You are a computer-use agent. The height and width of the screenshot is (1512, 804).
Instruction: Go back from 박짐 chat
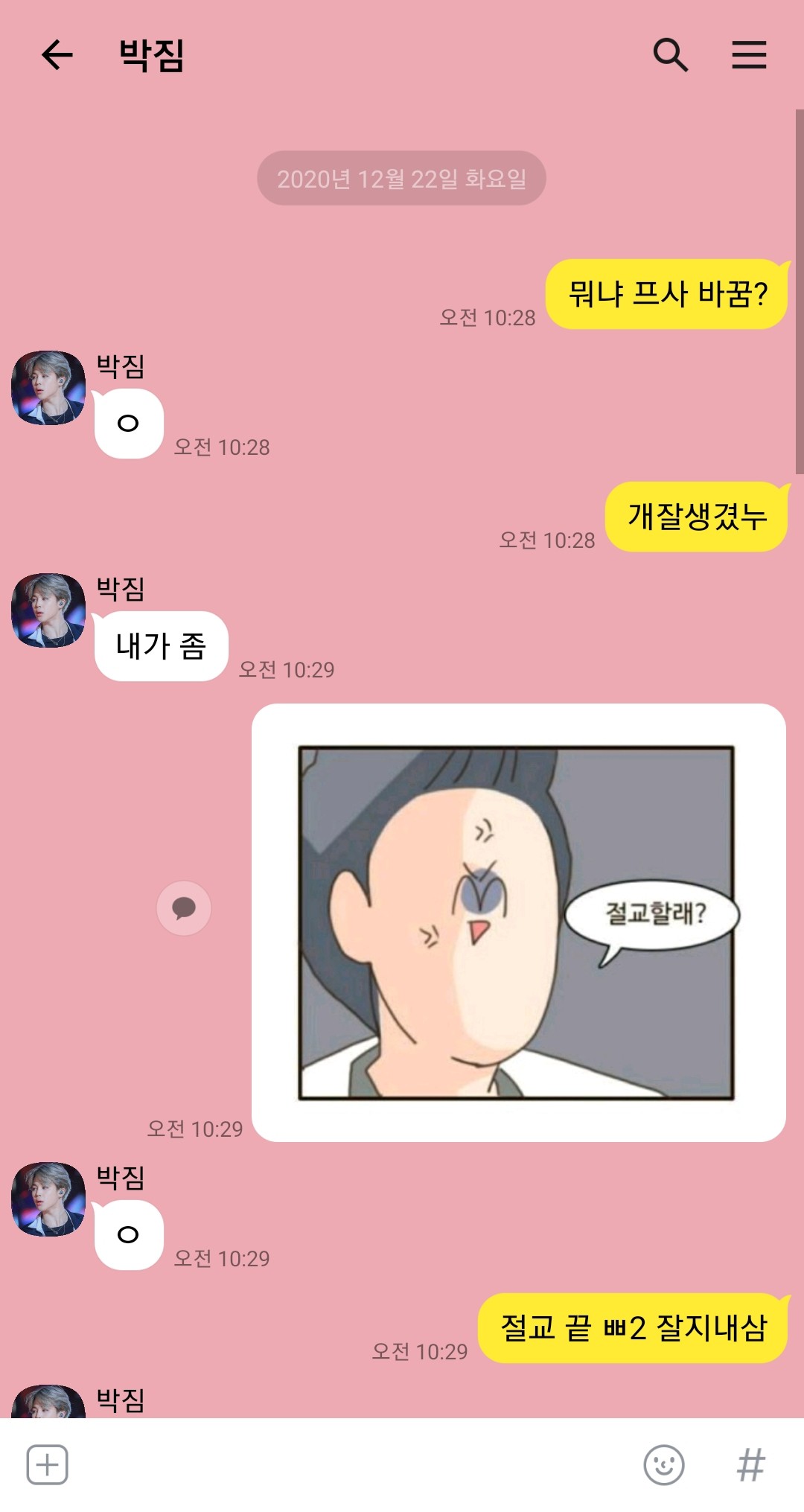57,55
